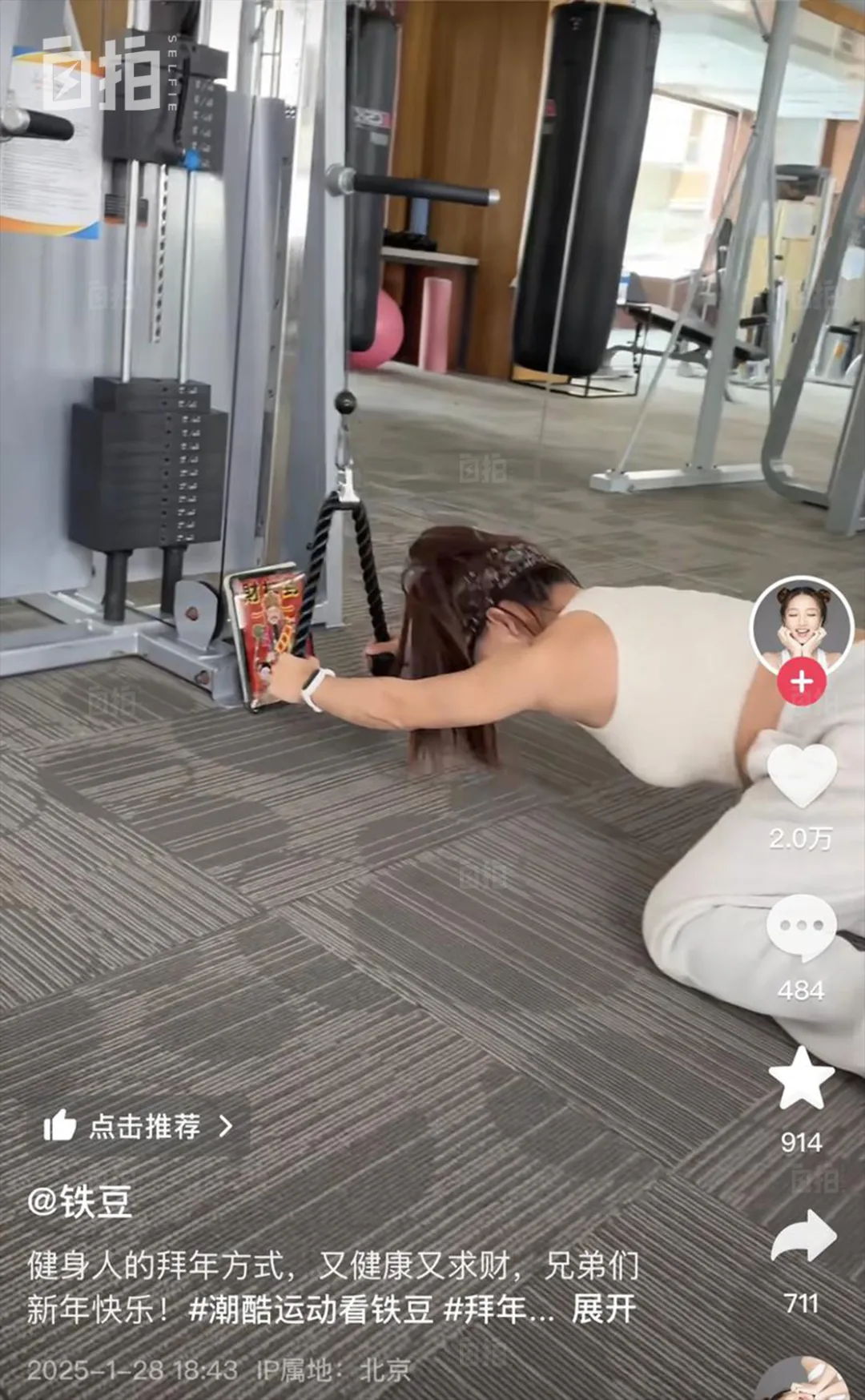The height and width of the screenshot is (1400, 865).
Task: Open the comments with 484 replies
Action: tap(801, 928)
